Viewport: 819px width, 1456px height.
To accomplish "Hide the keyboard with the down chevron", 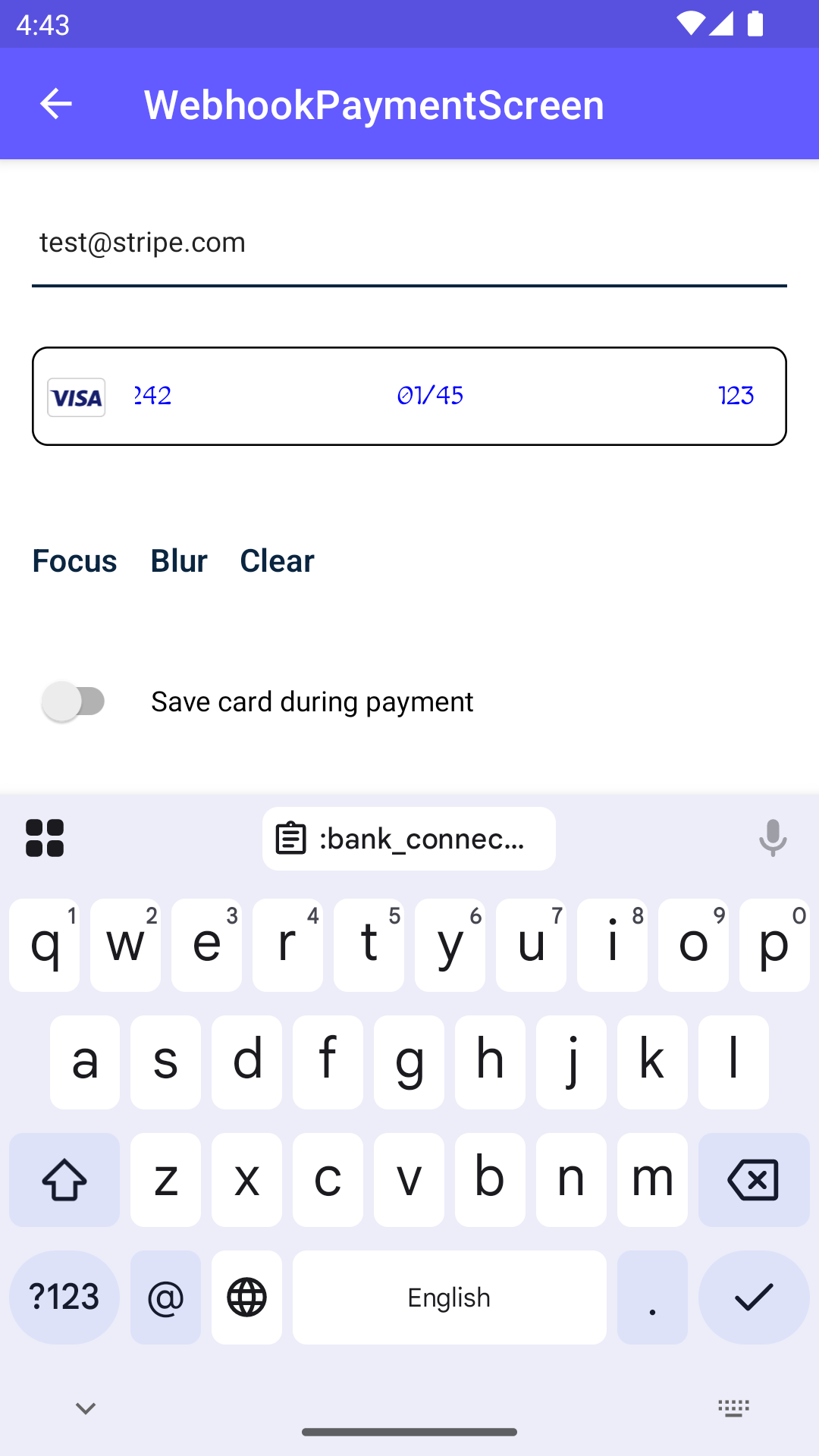I will [86, 1409].
